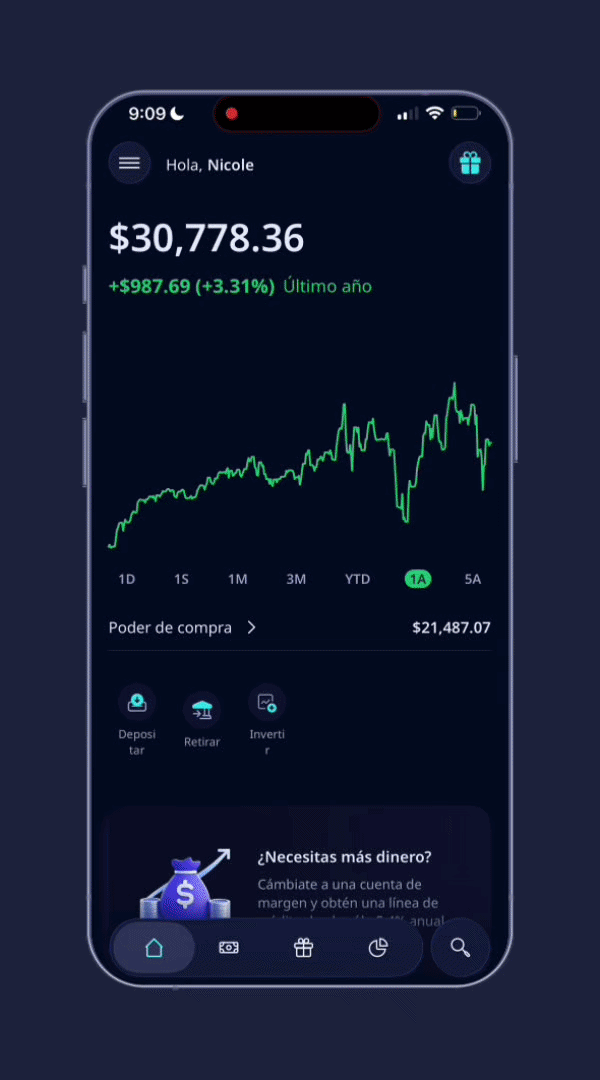Open the gift rewards icon at top
This screenshot has height=1080, width=600.
(x=470, y=163)
